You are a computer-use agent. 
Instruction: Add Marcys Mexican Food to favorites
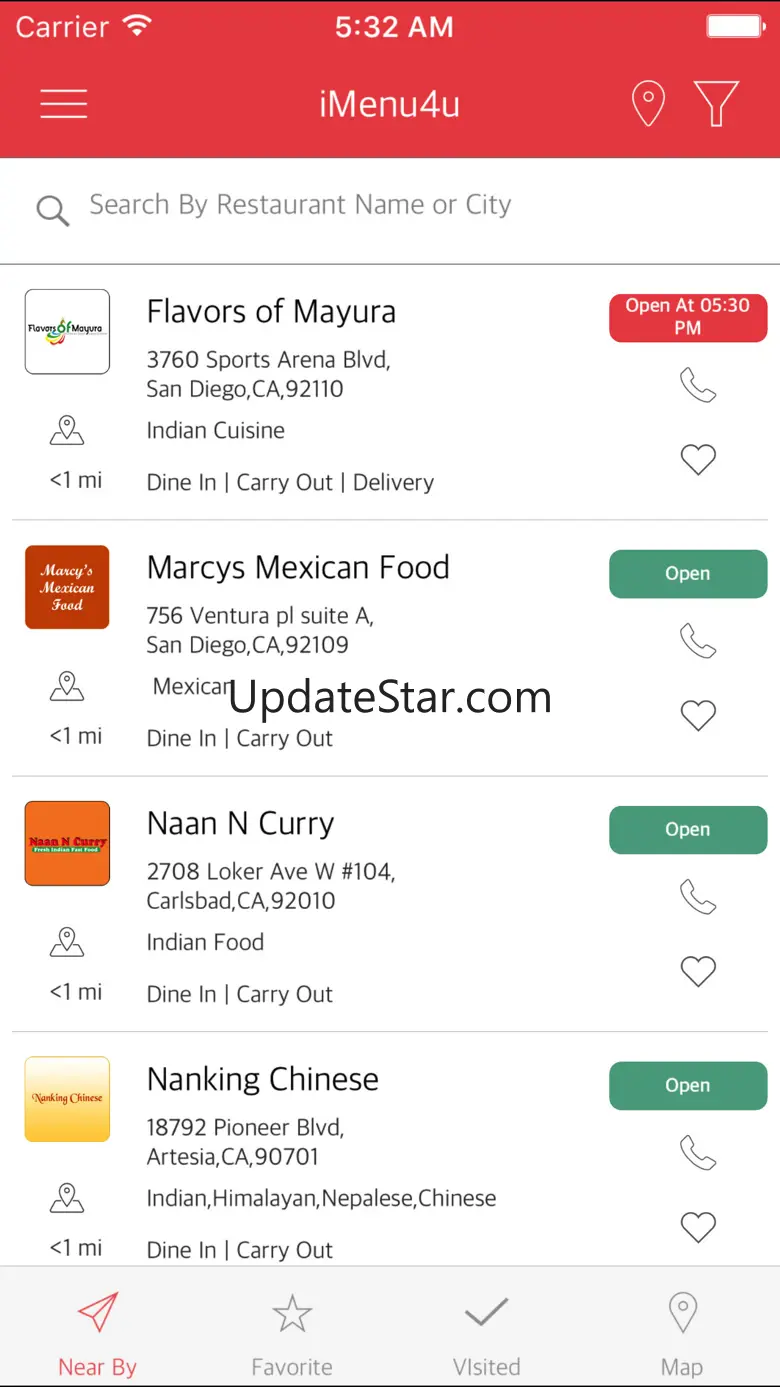[698, 716]
